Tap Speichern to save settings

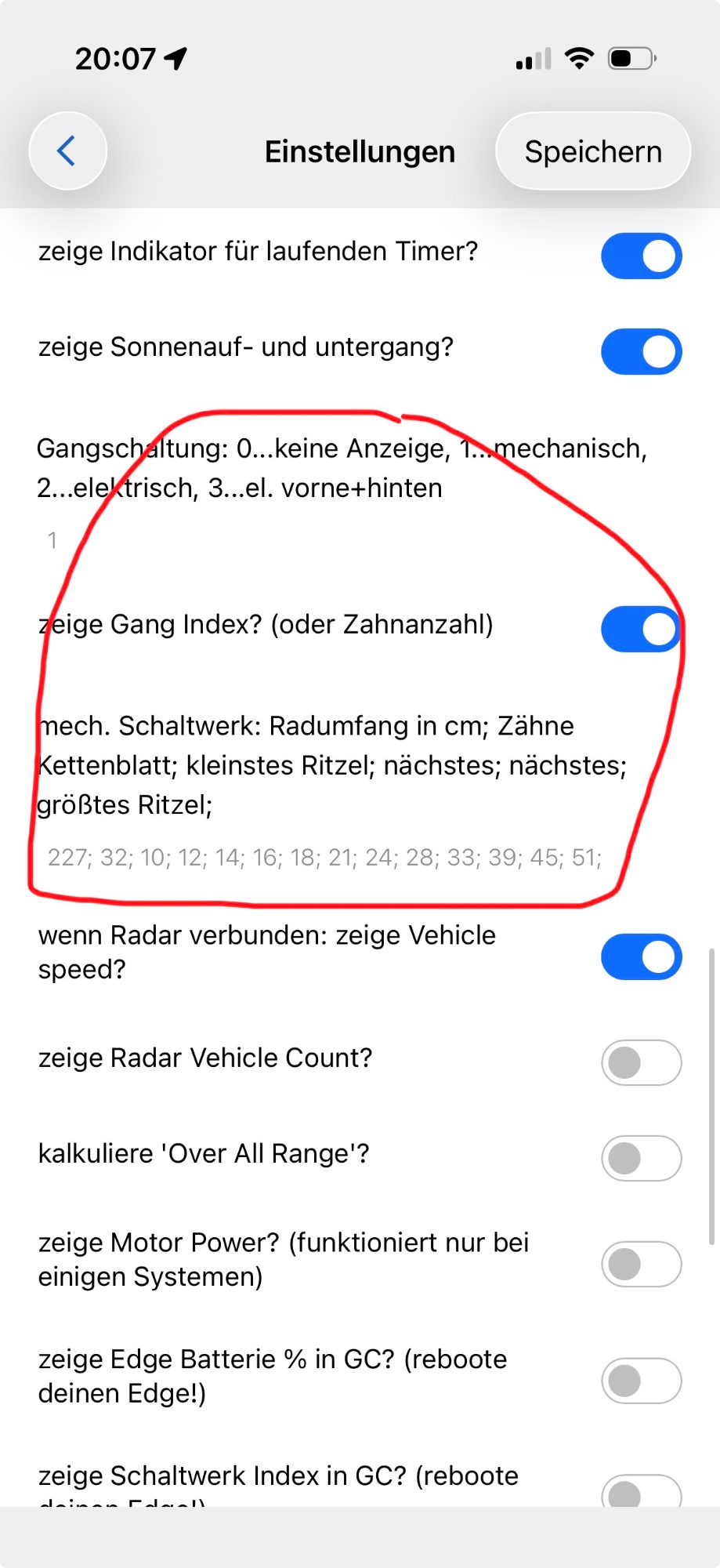pyautogui.click(x=593, y=151)
